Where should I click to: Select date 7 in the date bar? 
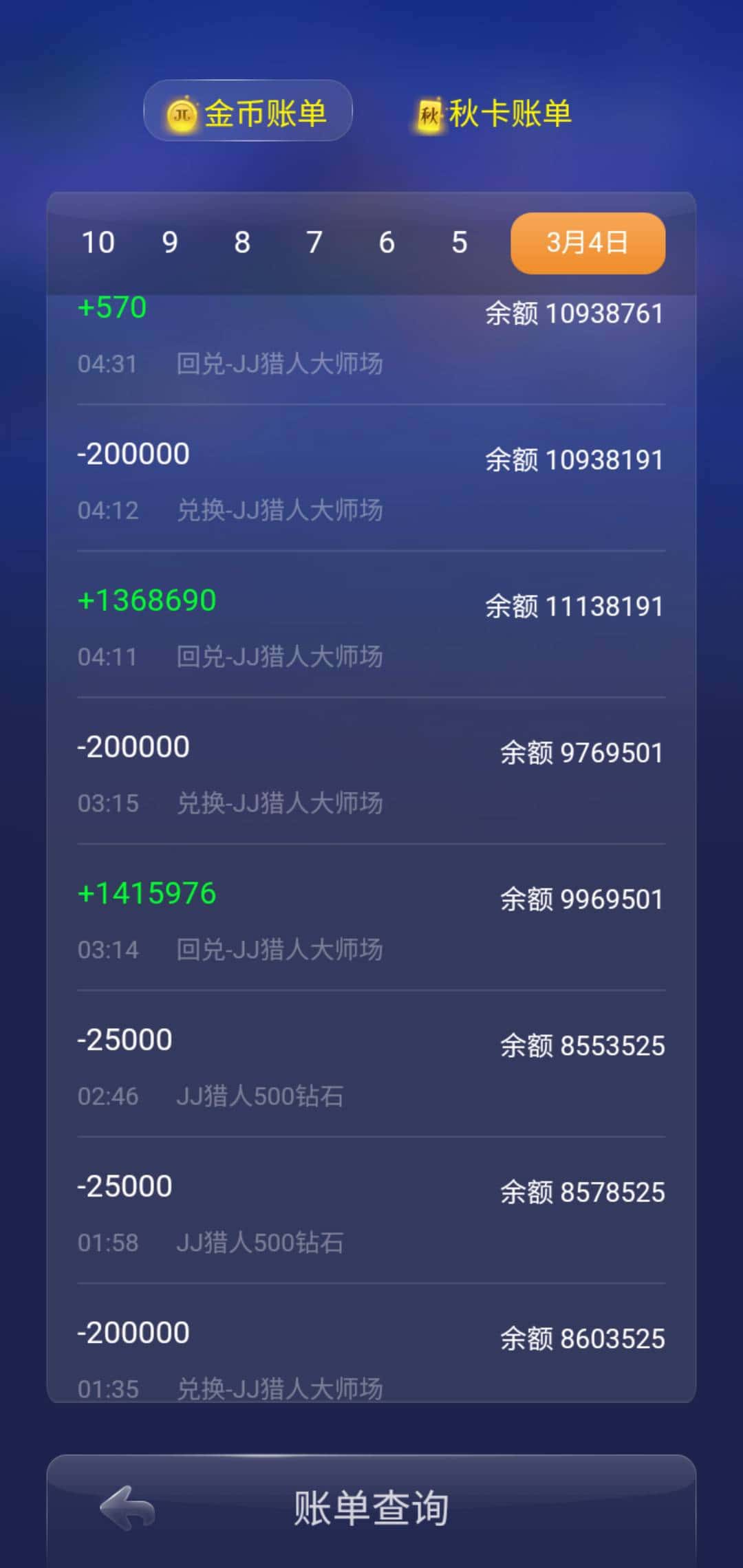314,242
